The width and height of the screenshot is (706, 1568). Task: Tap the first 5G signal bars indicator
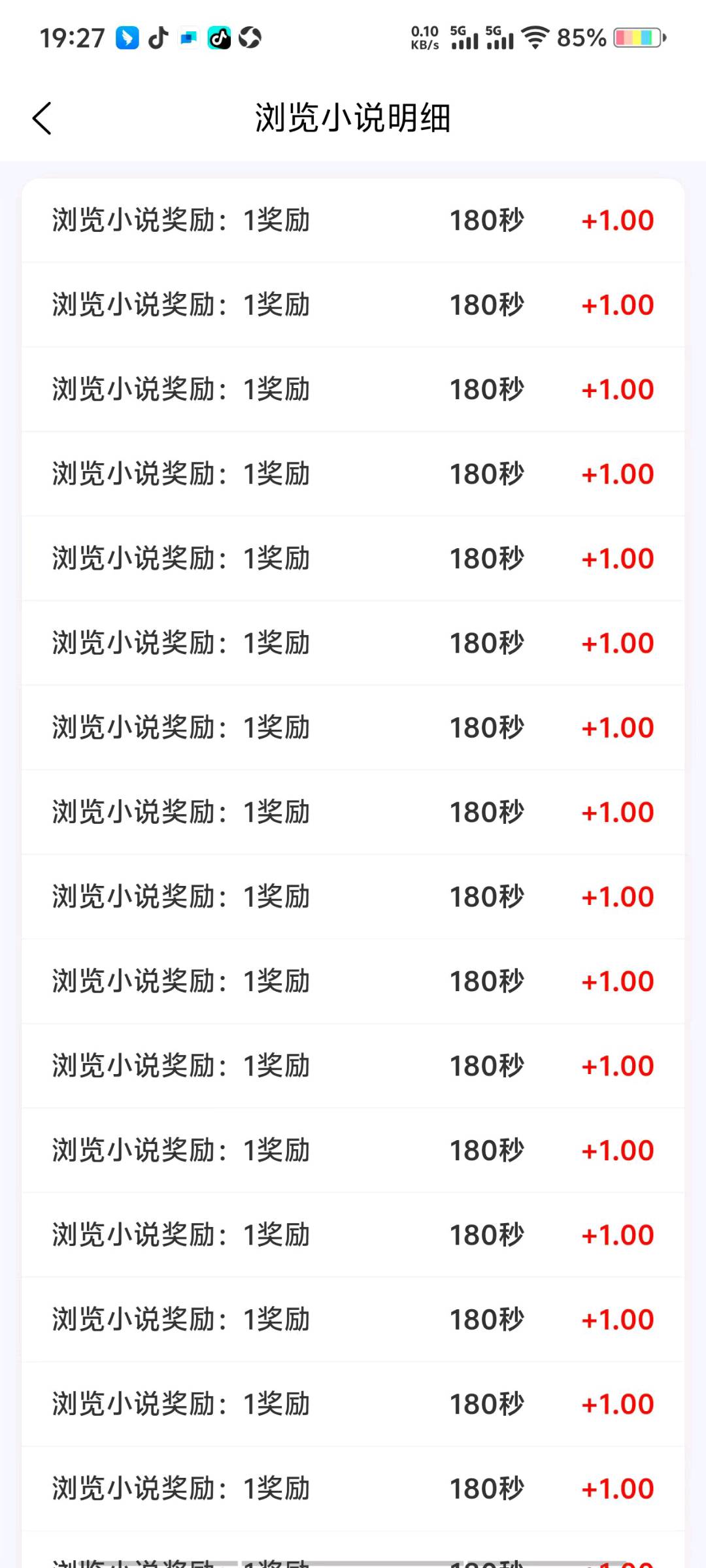[x=465, y=38]
